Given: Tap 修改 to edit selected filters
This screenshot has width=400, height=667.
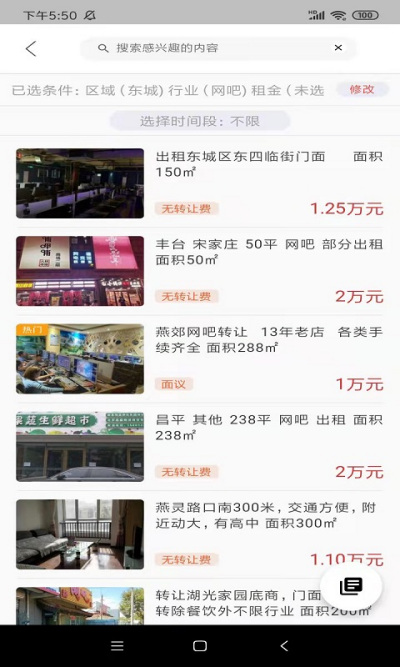Looking at the screenshot, I should [362, 89].
